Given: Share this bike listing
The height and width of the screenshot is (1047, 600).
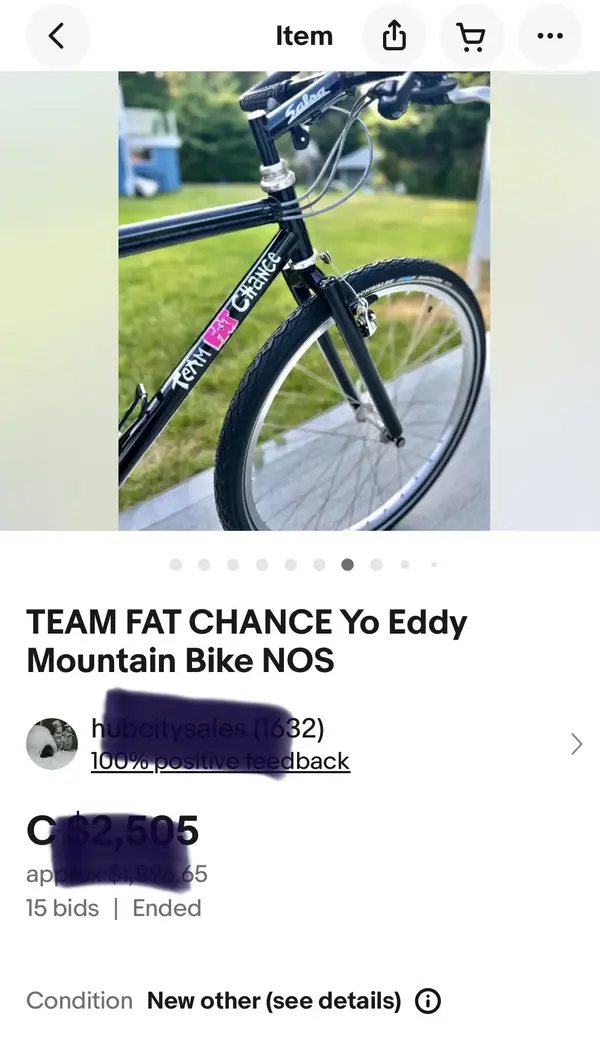Looking at the screenshot, I should pos(395,36).
